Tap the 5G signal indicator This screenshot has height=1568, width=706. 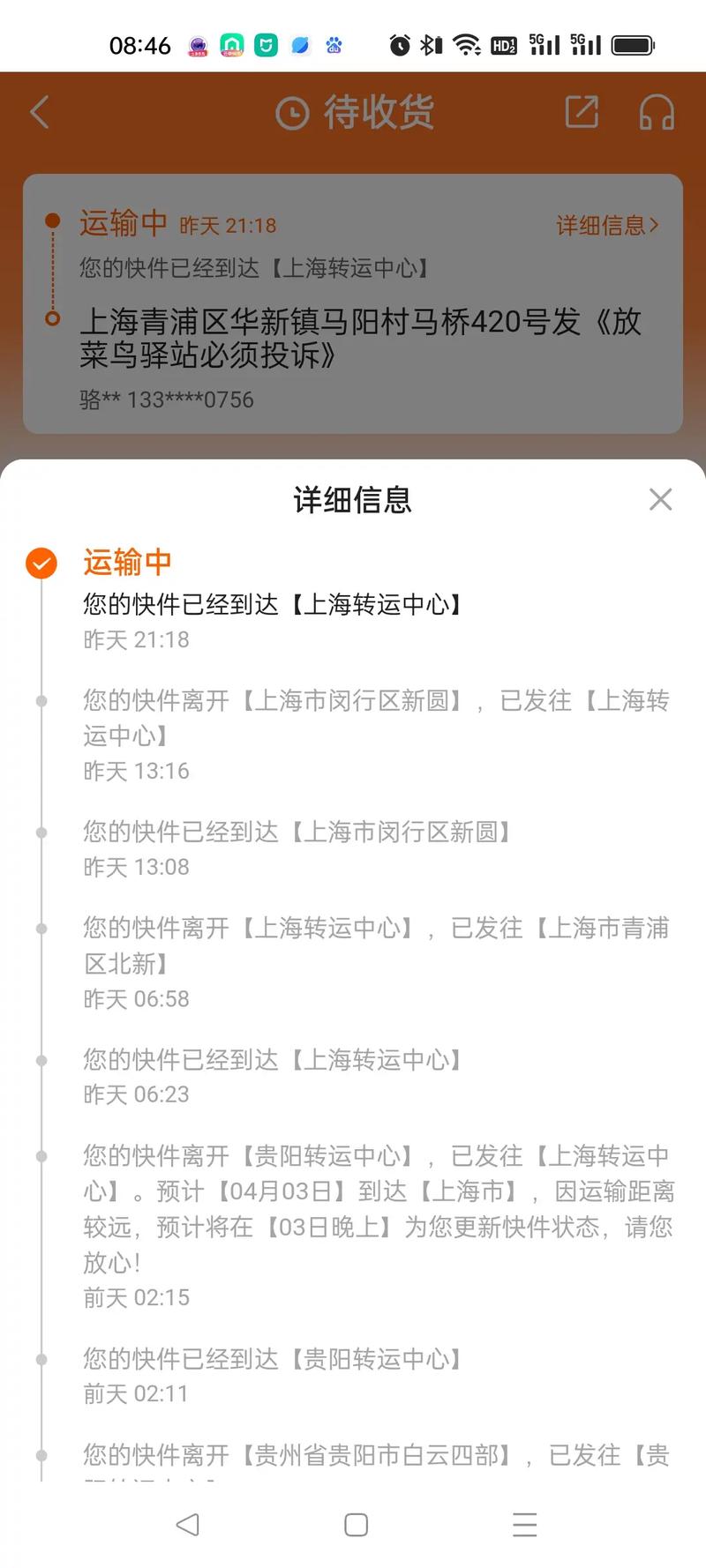[x=544, y=42]
